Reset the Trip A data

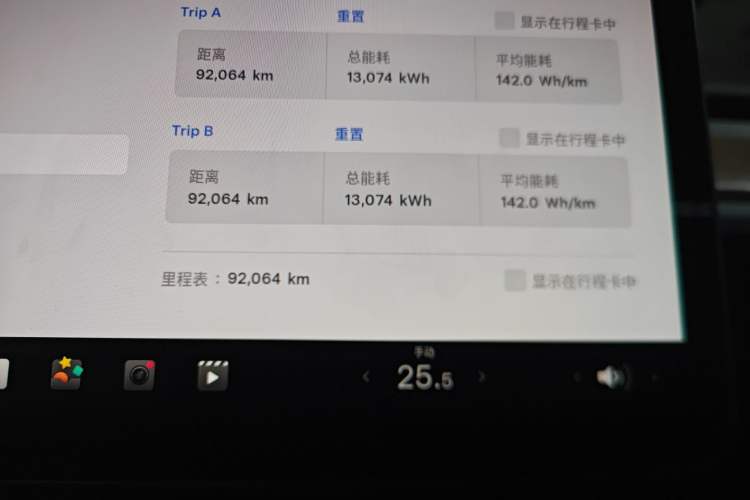pos(350,17)
